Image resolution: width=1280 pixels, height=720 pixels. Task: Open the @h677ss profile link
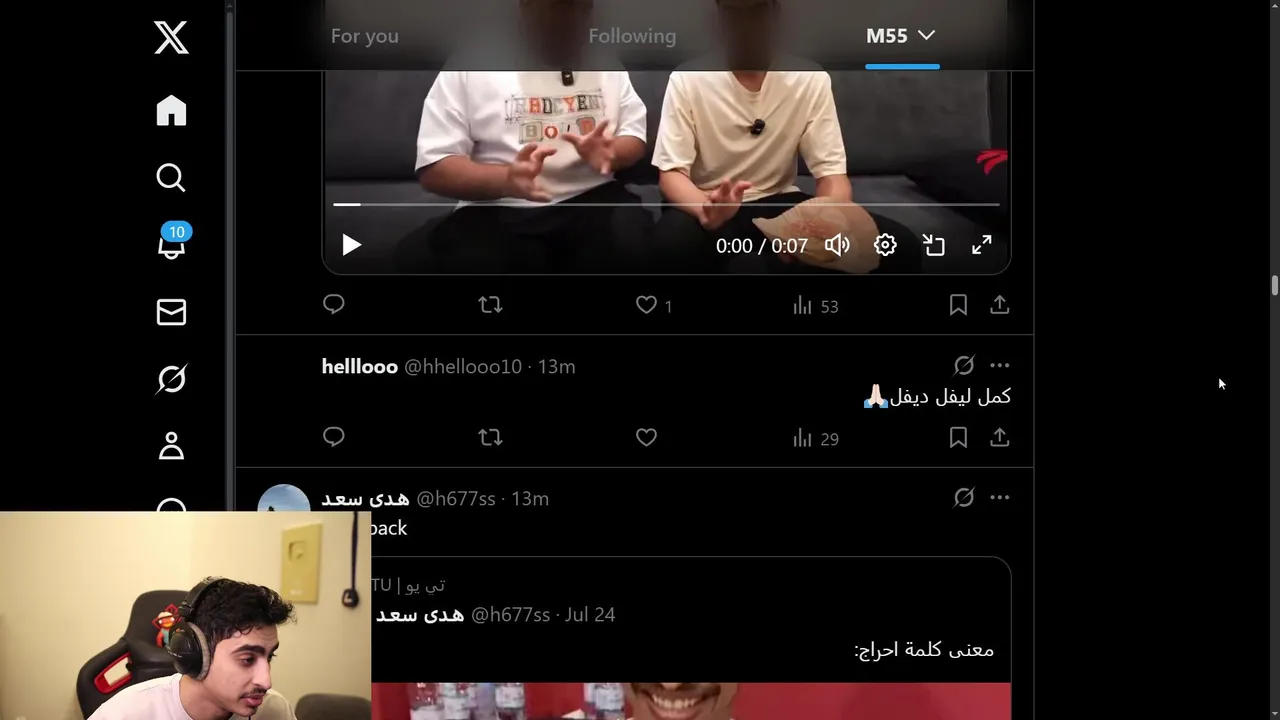coord(455,498)
